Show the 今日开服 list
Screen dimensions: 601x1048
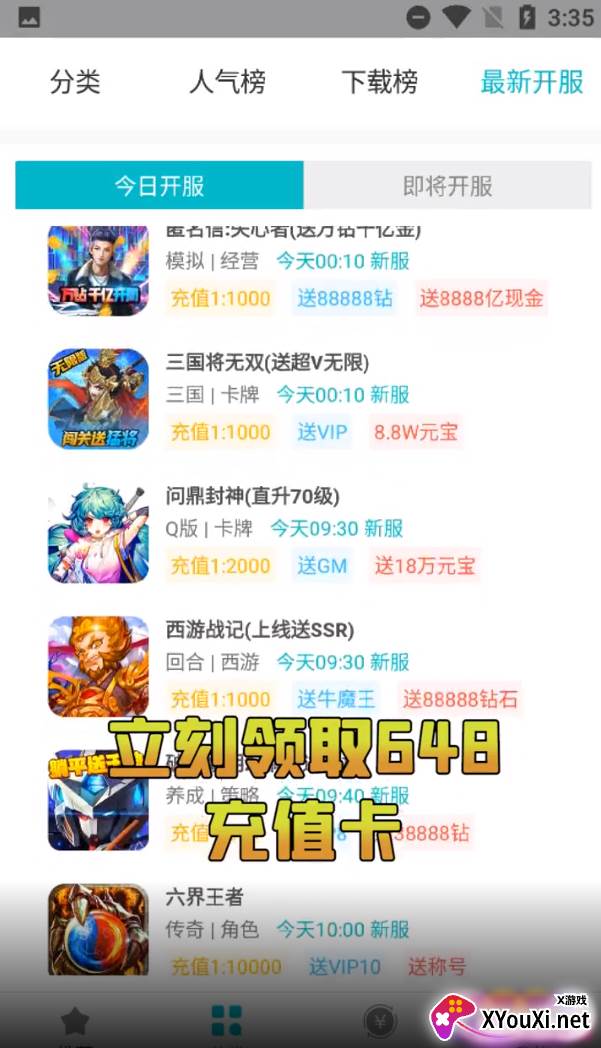pos(159,186)
